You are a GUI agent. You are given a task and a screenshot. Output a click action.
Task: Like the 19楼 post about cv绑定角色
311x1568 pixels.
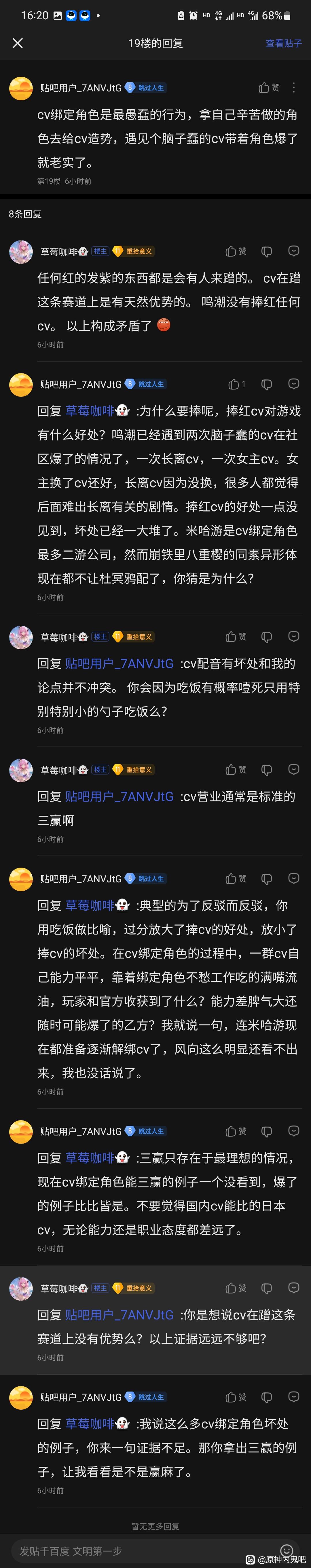[x=268, y=88]
